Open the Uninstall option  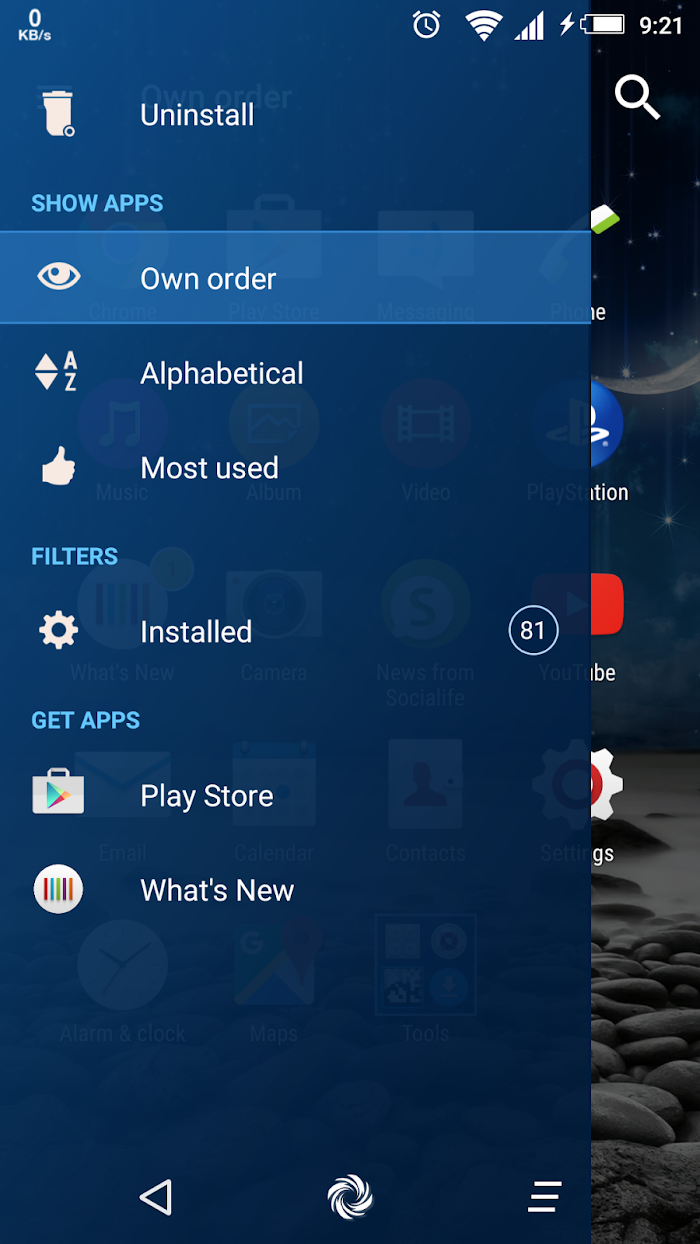[197, 115]
